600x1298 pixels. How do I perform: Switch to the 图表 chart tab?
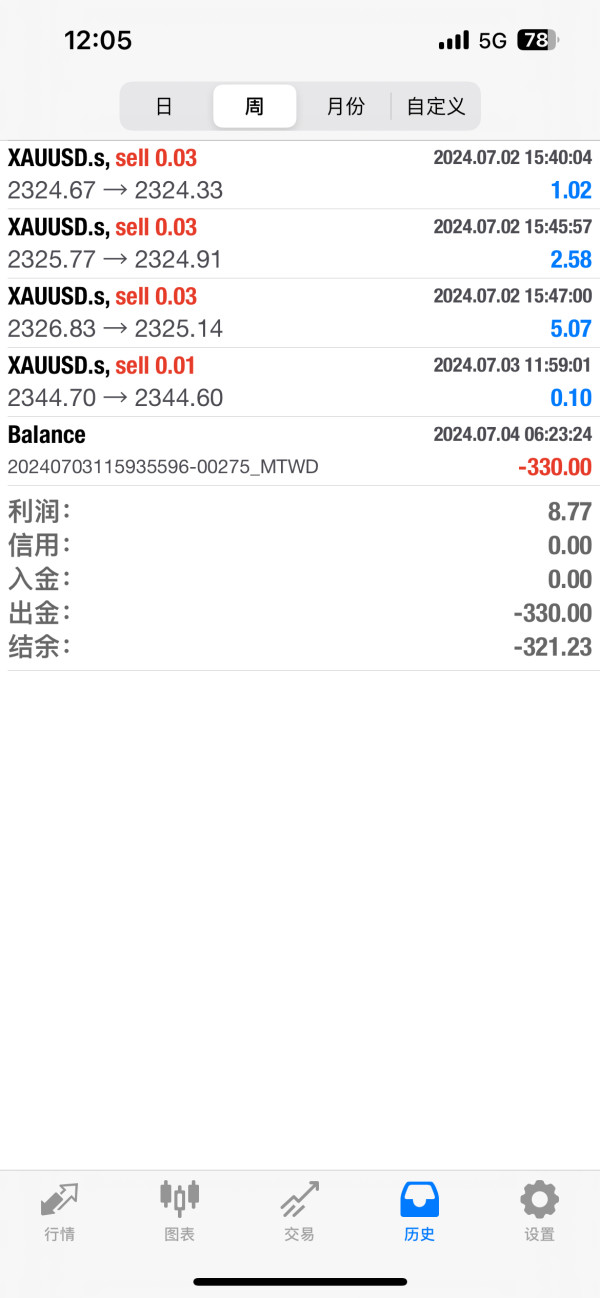(180, 1211)
